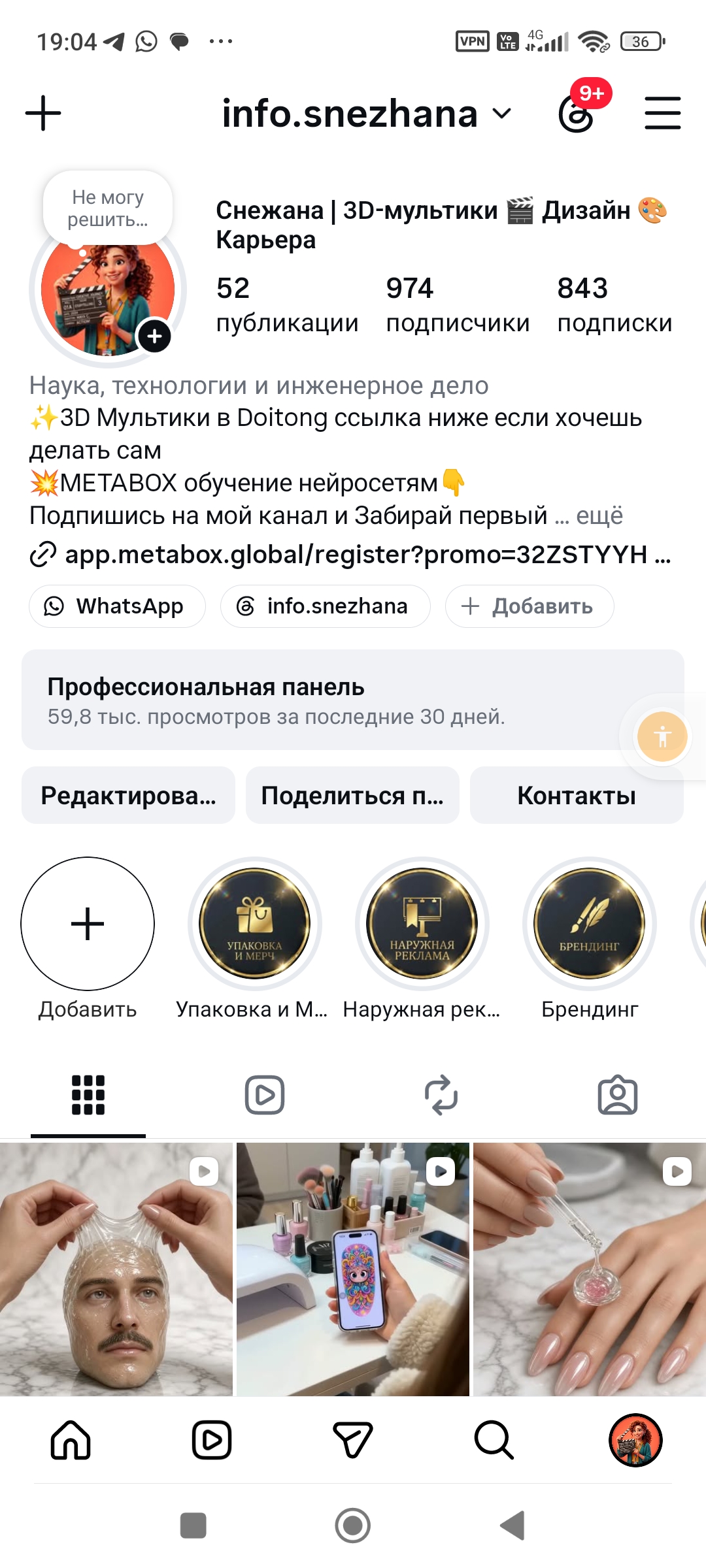Open the hamburger menu
The width and height of the screenshot is (706, 1568).
[662, 113]
